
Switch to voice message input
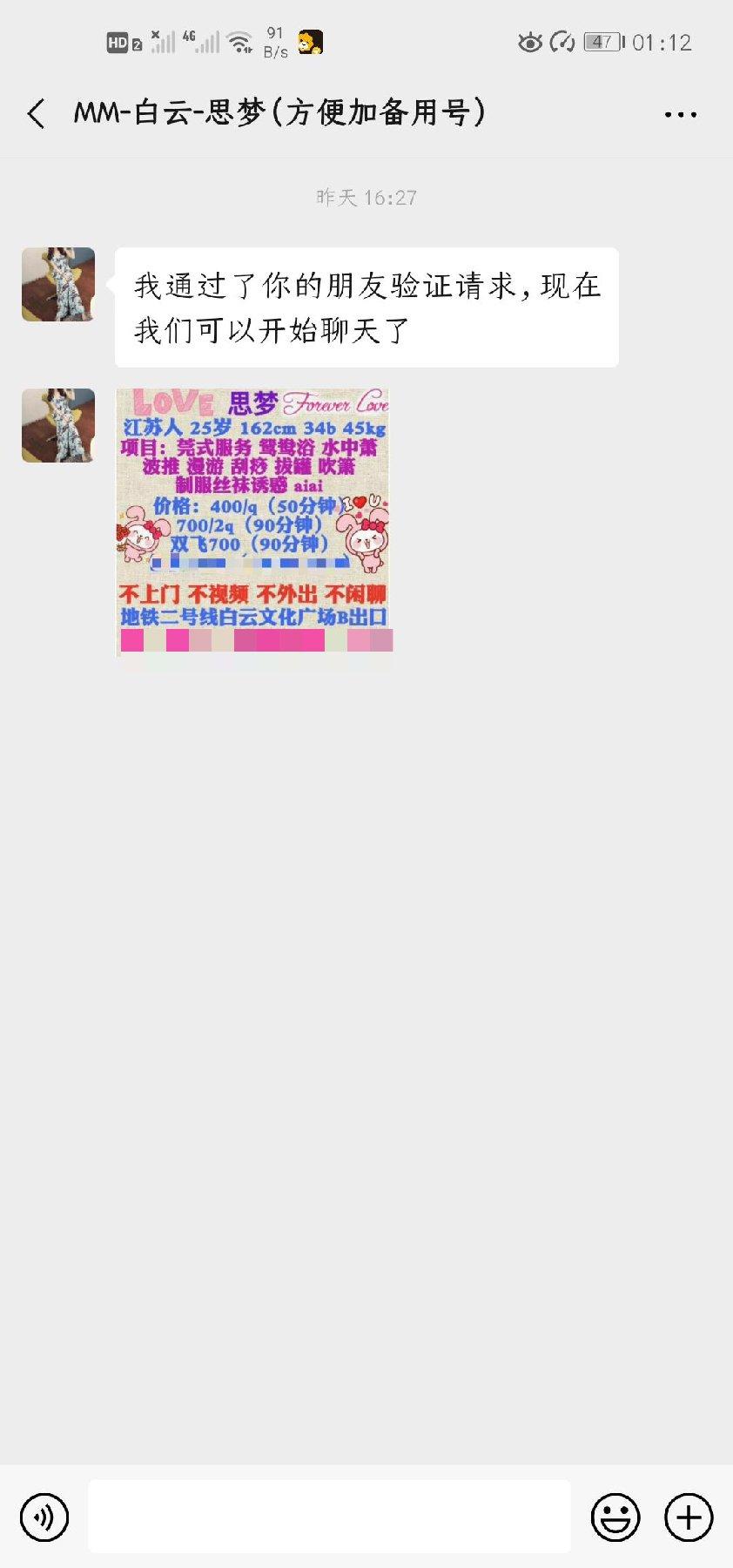click(44, 1517)
